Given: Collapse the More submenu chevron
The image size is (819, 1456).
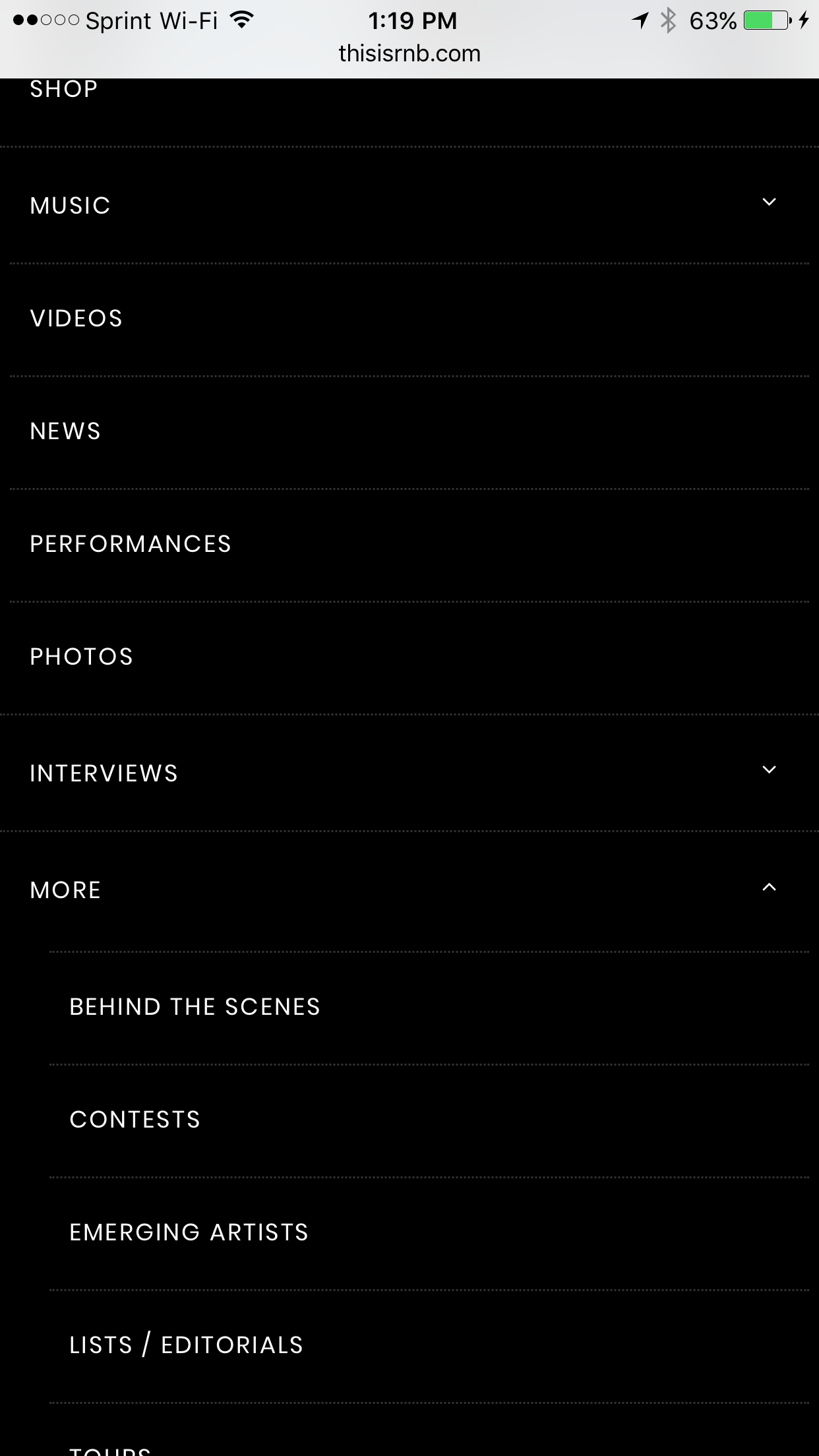Looking at the screenshot, I should coord(769,888).
